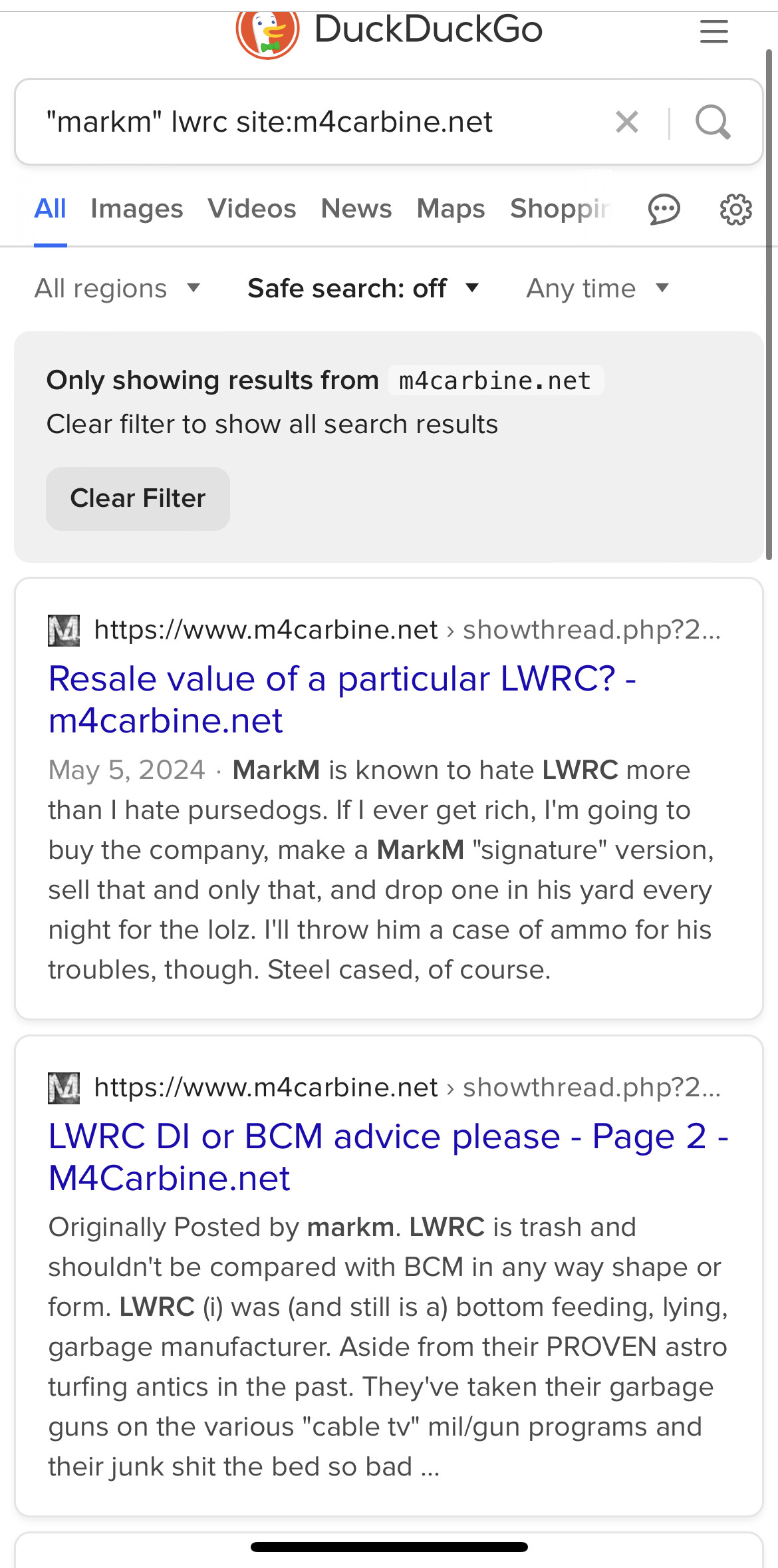Open search settings gear
This screenshot has width=778, height=1568.
pos(735,210)
